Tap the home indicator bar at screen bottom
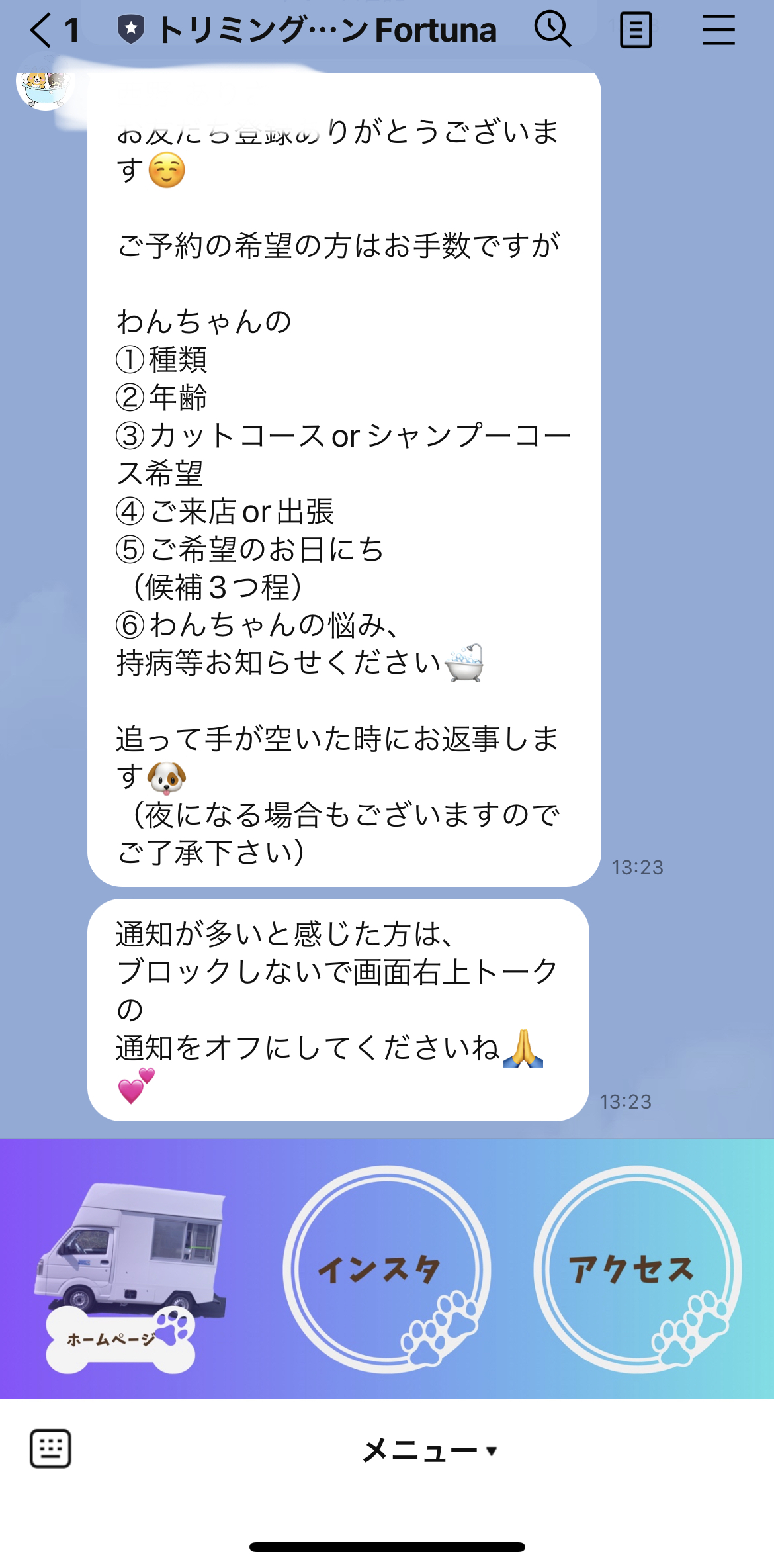This screenshot has width=774, height=1568. (387, 1545)
